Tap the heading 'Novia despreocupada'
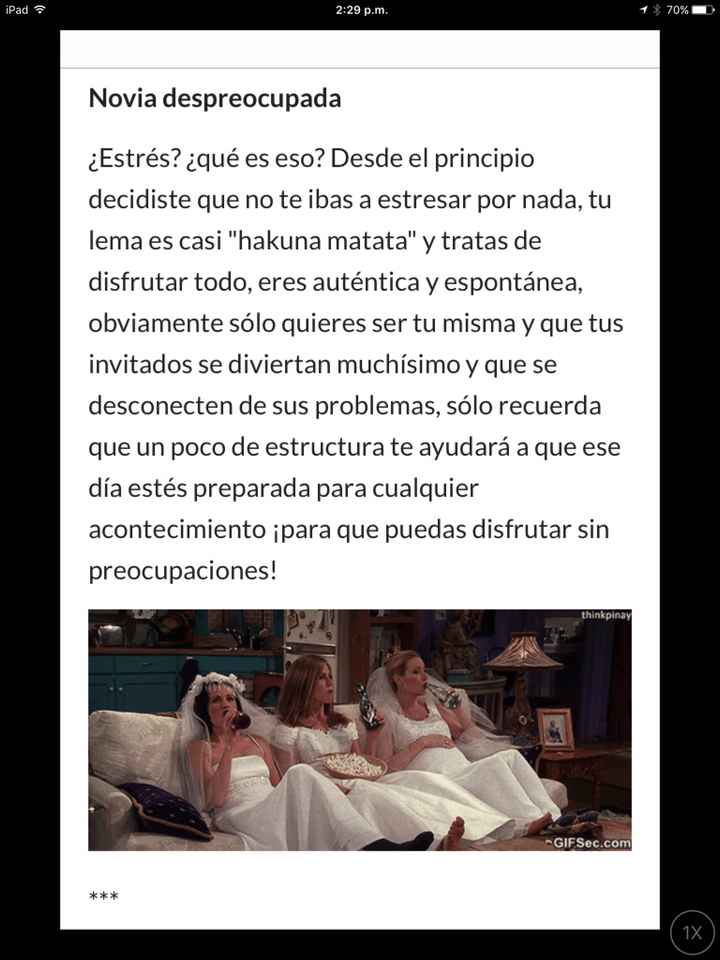 point(215,98)
